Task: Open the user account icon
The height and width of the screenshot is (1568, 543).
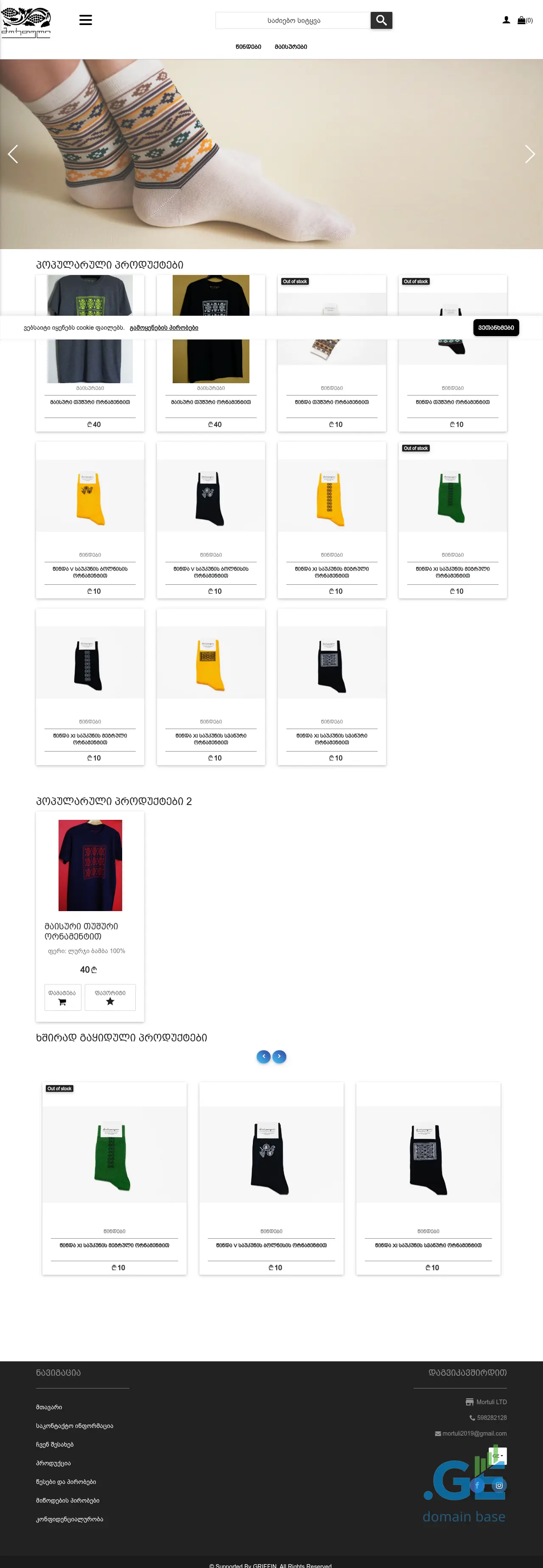Action: tap(506, 20)
